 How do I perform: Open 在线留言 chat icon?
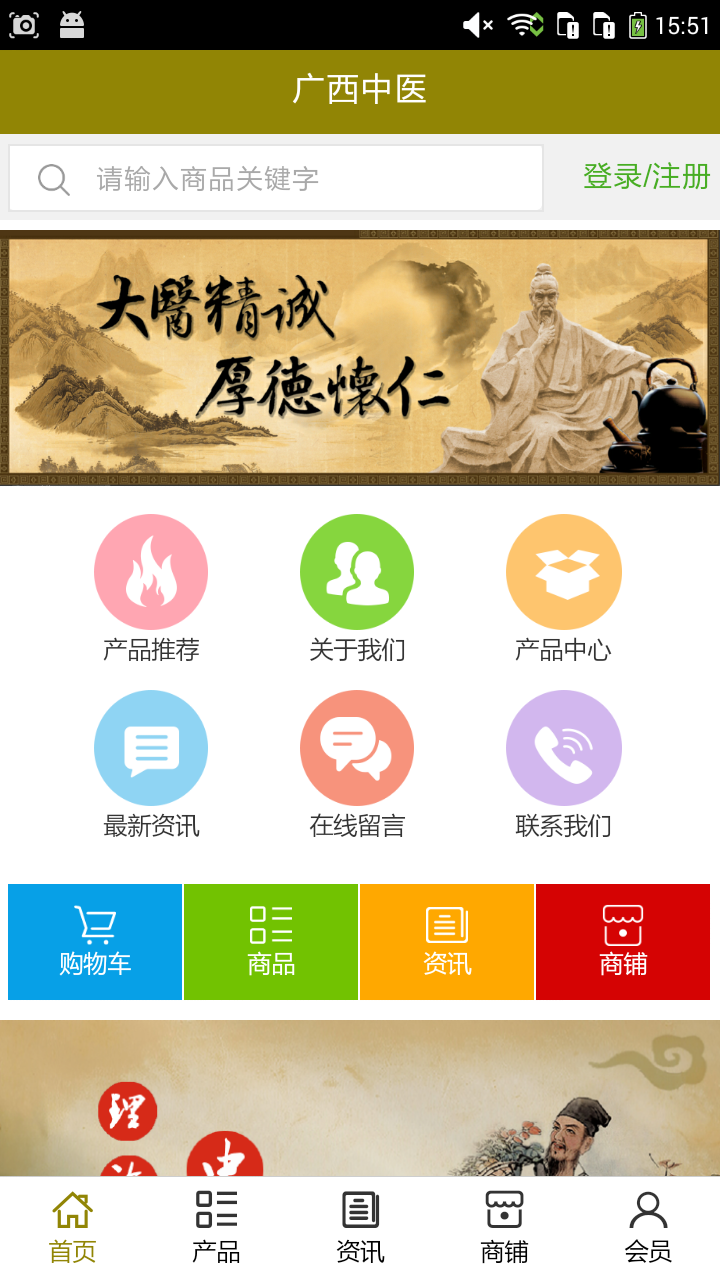click(x=357, y=747)
